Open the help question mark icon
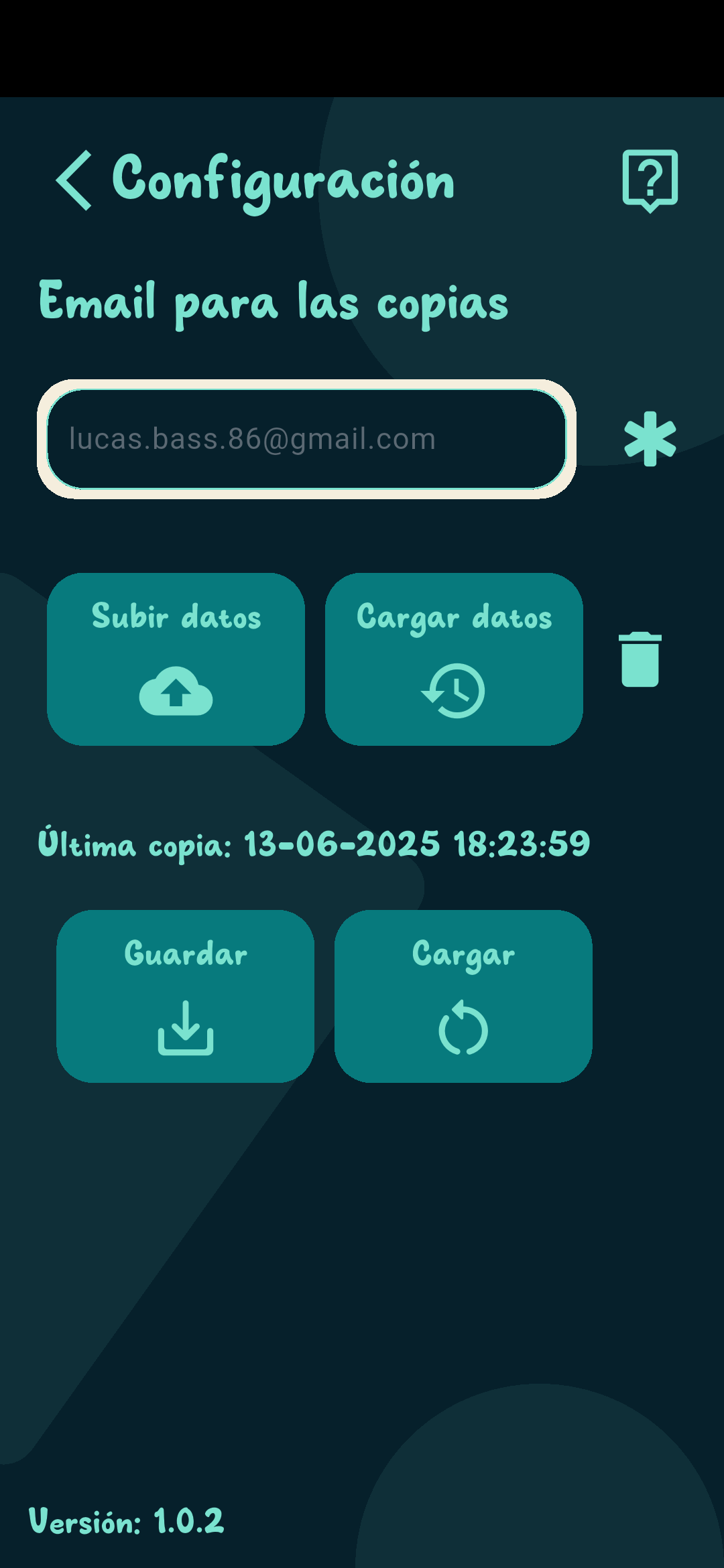The height and width of the screenshot is (1568, 724). tap(650, 180)
